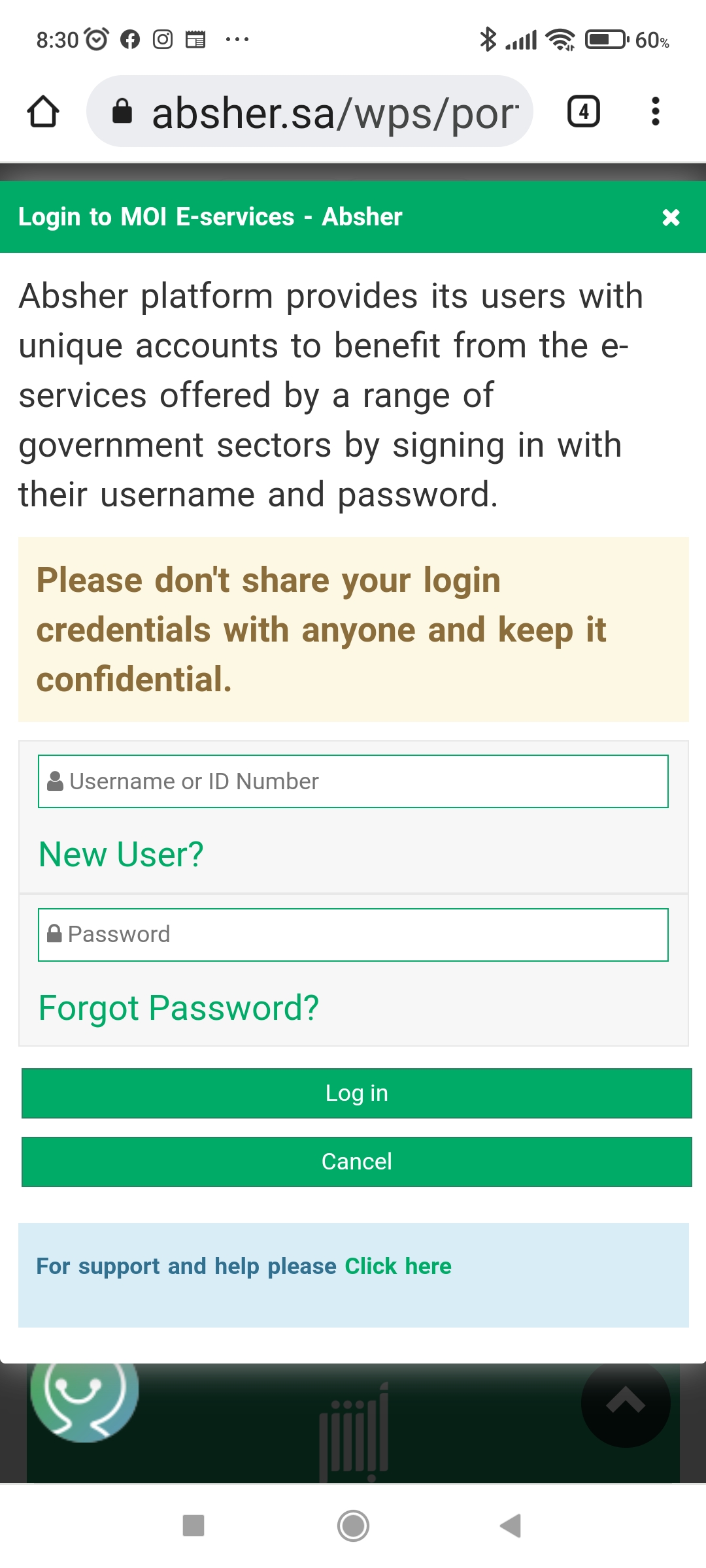Open the browser tab switcher
The width and height of the screenshot is (706, 1568).
(583, 112)
